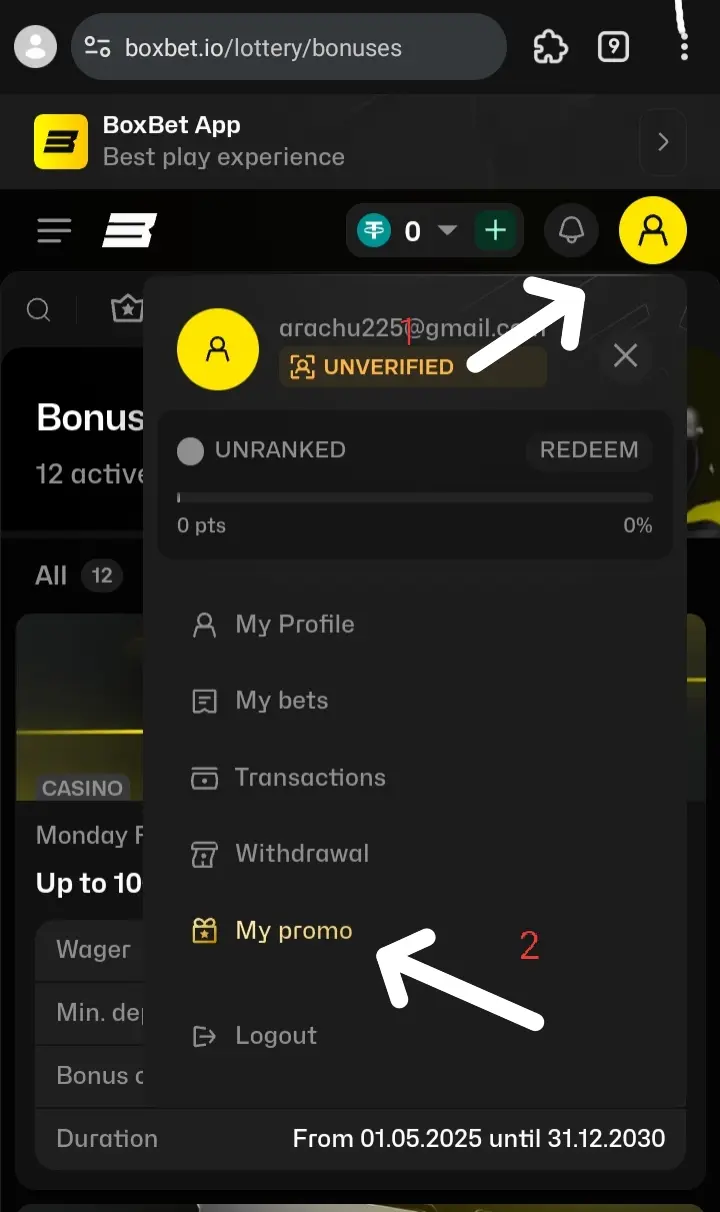Add funds with the green plus button
Viewport: 720px width, 1212px height.
[495, 231]
